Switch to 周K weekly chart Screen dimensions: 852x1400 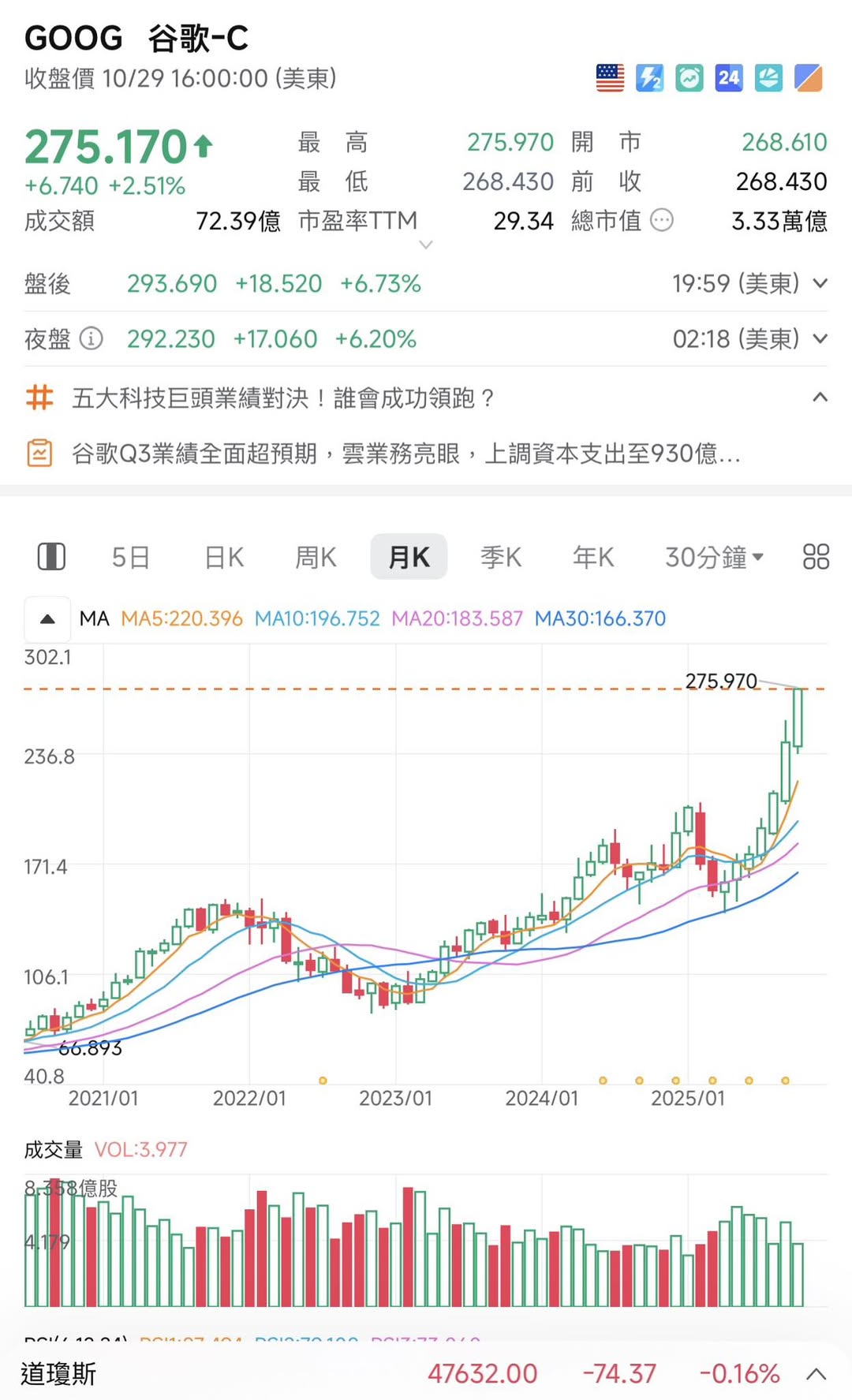pyautogui.click(x=316, y=558)
